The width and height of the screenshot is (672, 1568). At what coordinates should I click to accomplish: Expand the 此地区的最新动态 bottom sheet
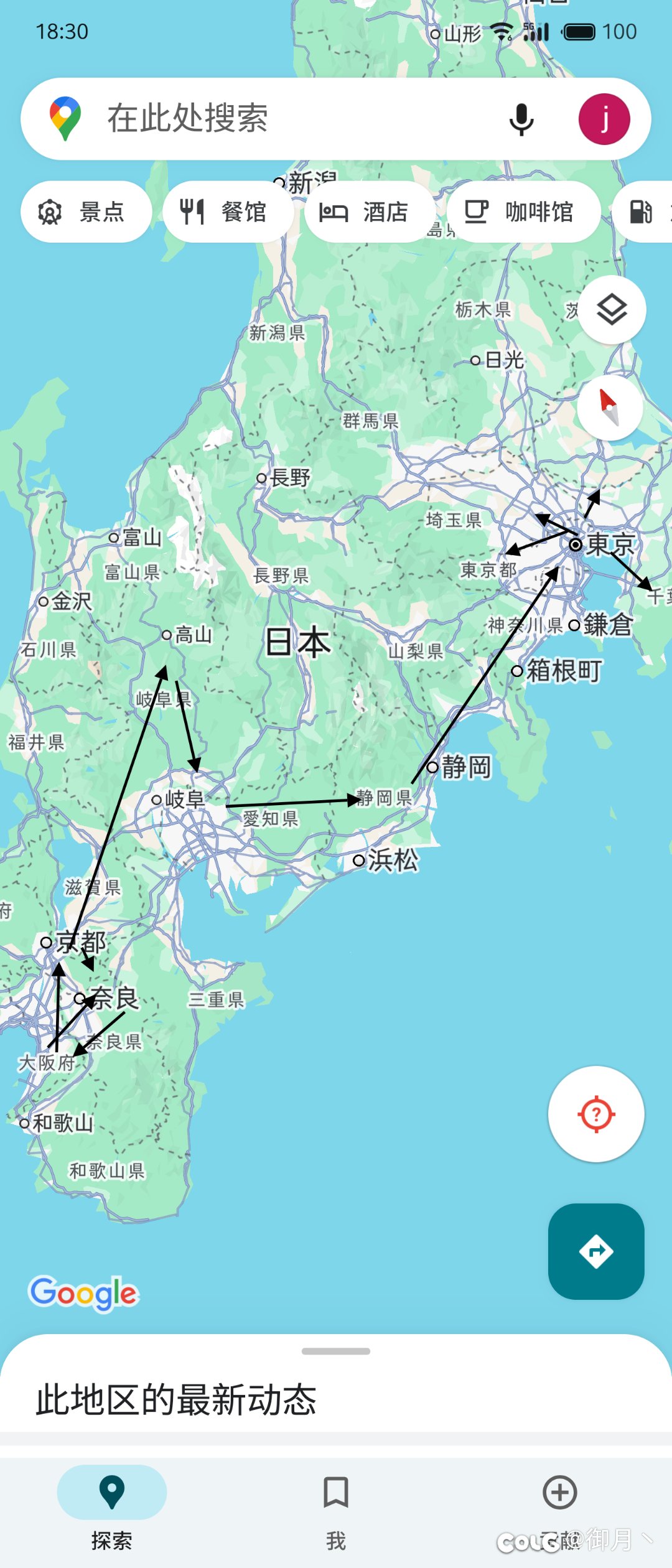336,1351
